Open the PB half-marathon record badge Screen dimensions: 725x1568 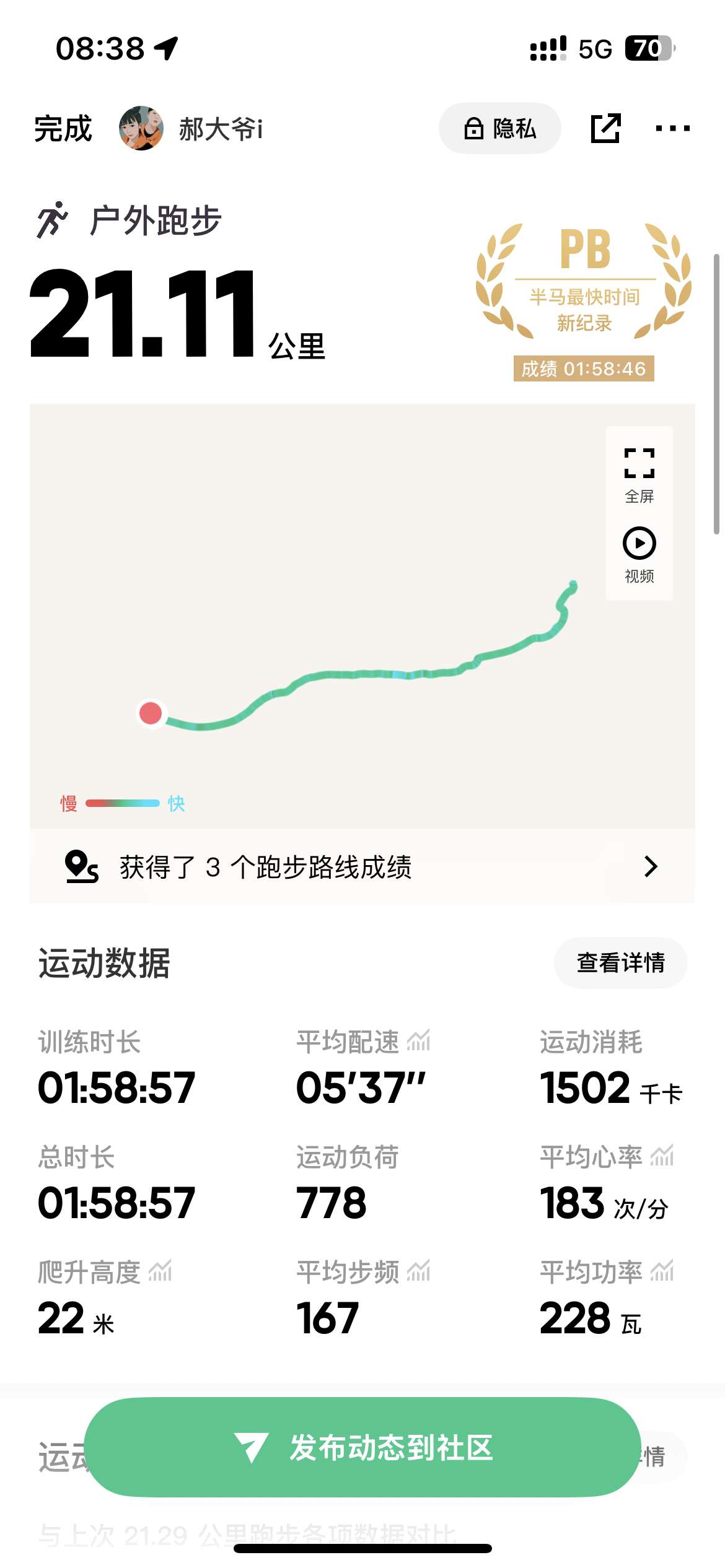[583, 301]
